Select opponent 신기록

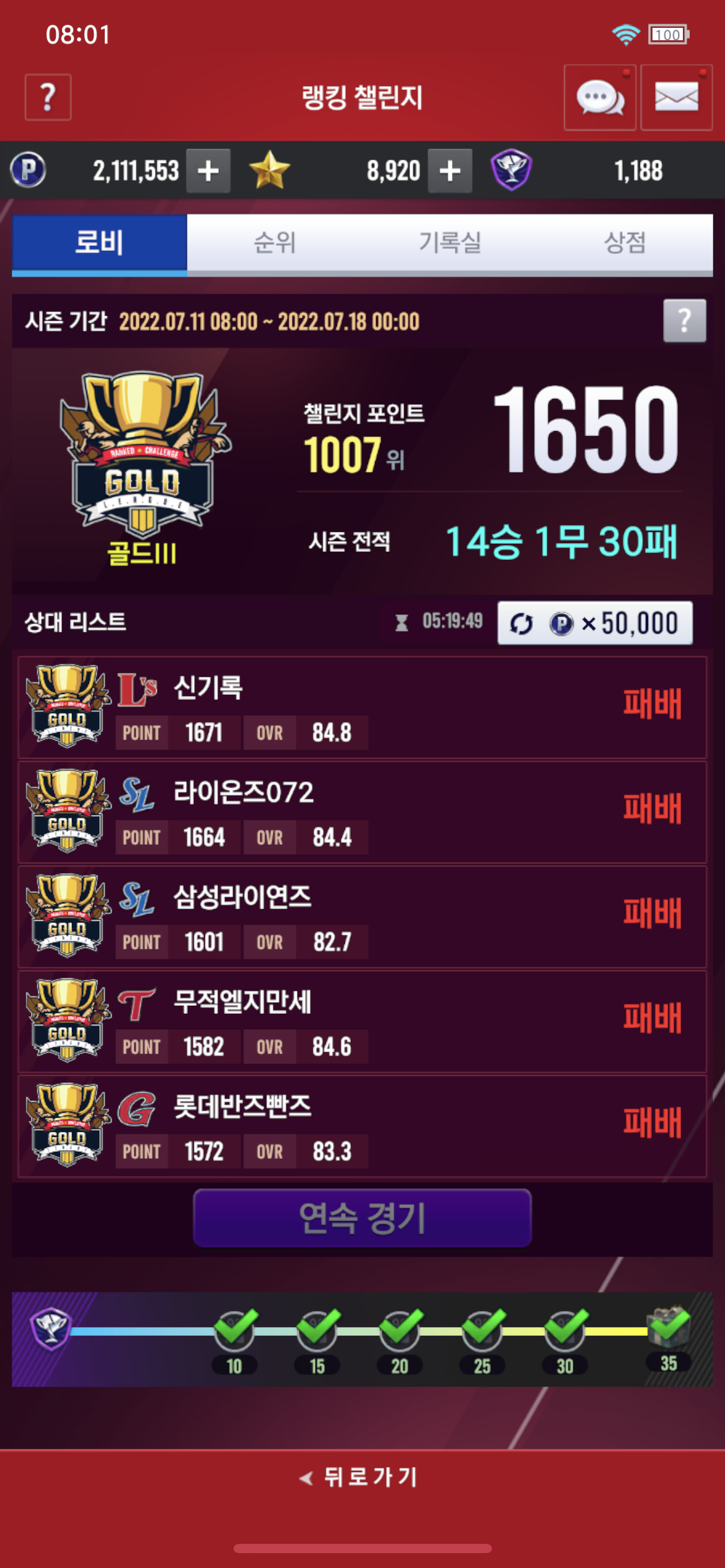tap(362, 707)
